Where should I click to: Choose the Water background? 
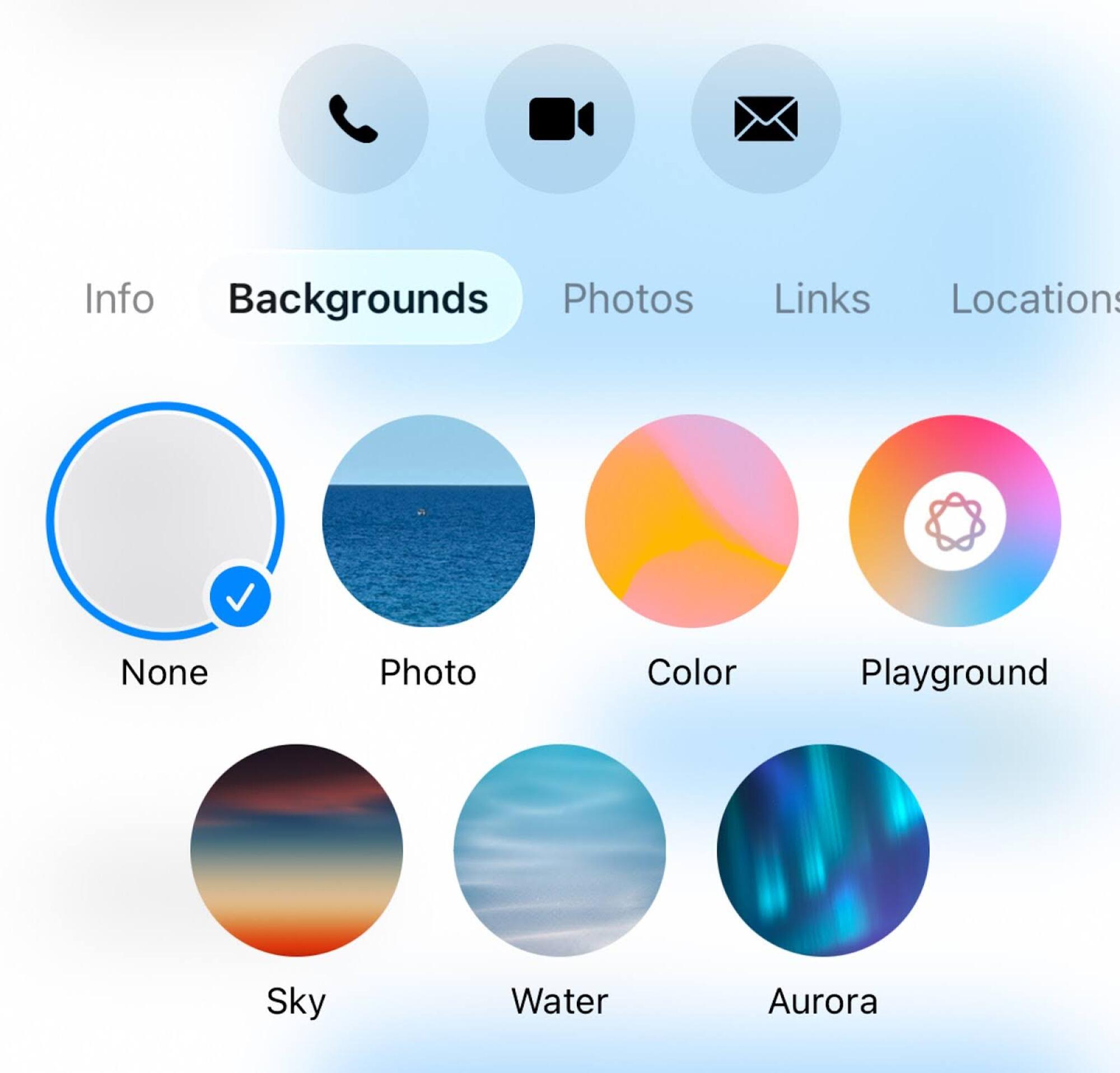tap(560, 850)
